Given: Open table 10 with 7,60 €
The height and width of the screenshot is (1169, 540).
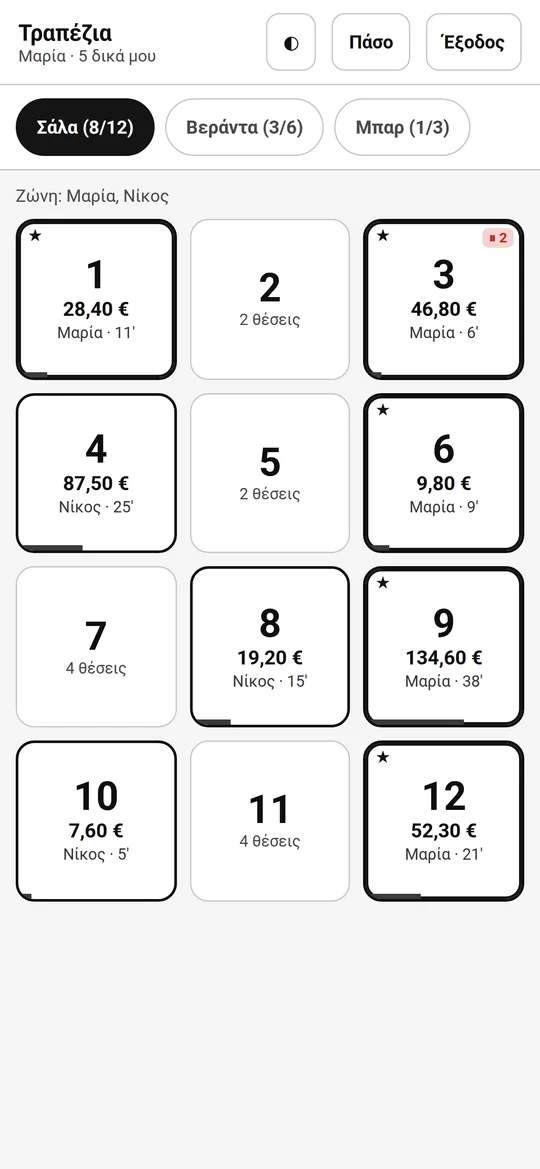Looking at the screenshot, I should (96, 821).
